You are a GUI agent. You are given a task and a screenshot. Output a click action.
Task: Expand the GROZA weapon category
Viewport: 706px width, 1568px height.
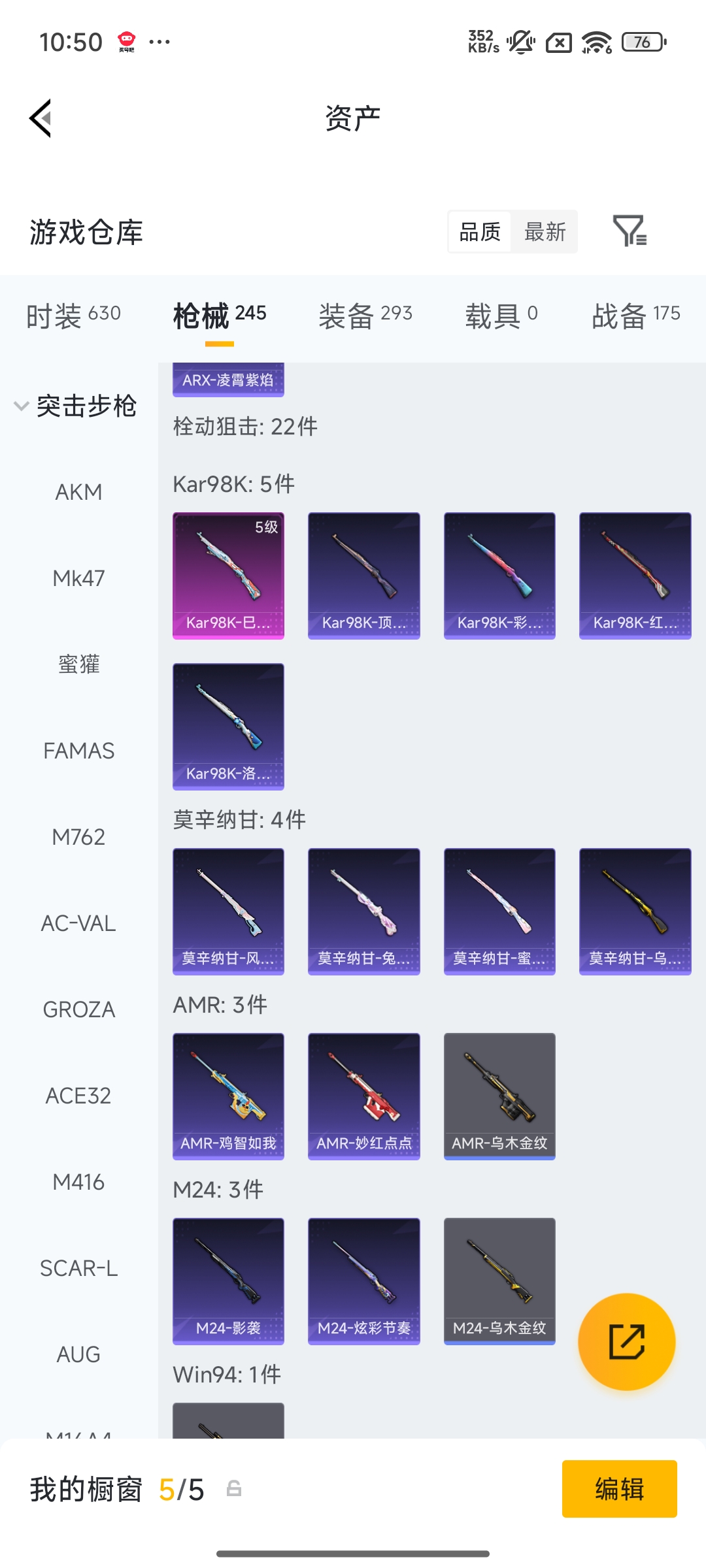[78, 1009]
